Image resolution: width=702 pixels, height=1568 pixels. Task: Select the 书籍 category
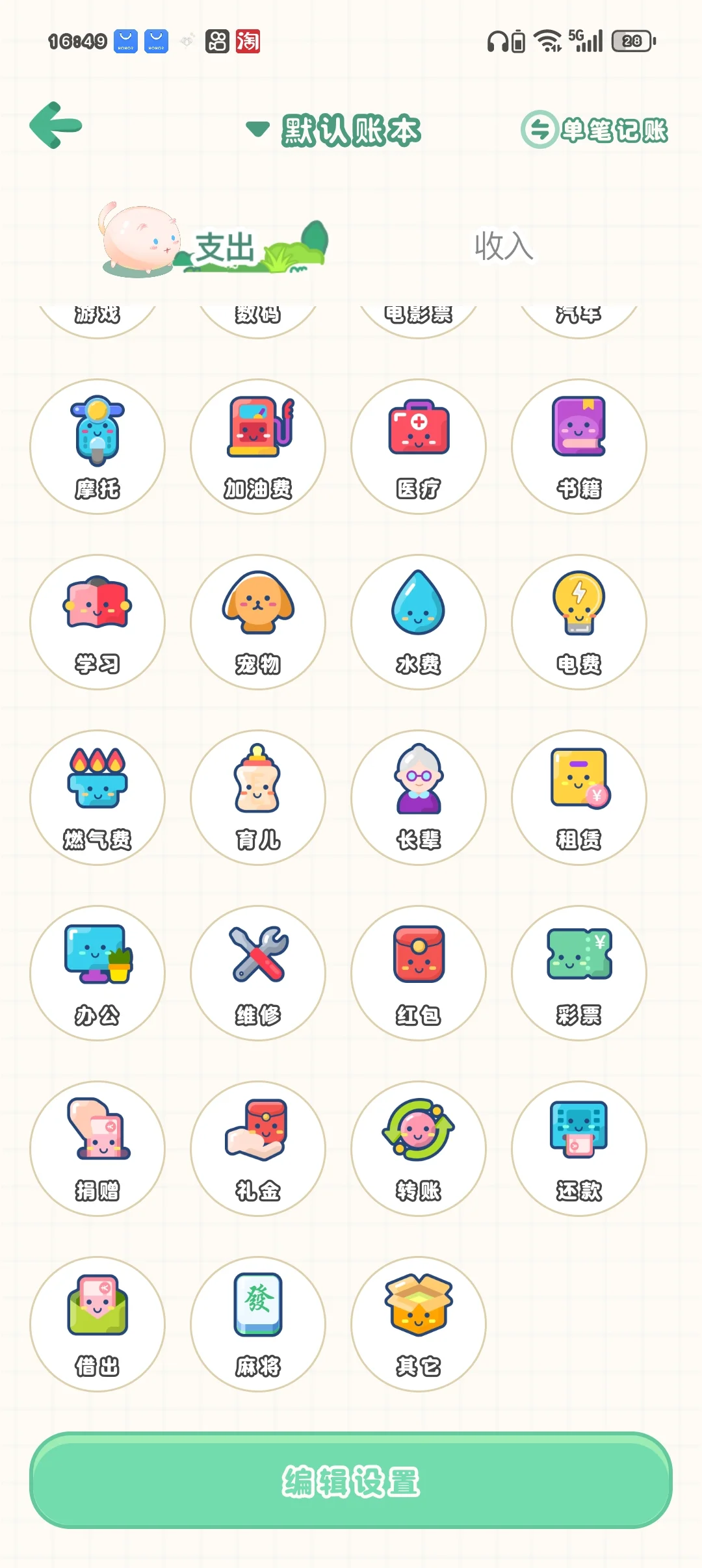pos(579,447)
